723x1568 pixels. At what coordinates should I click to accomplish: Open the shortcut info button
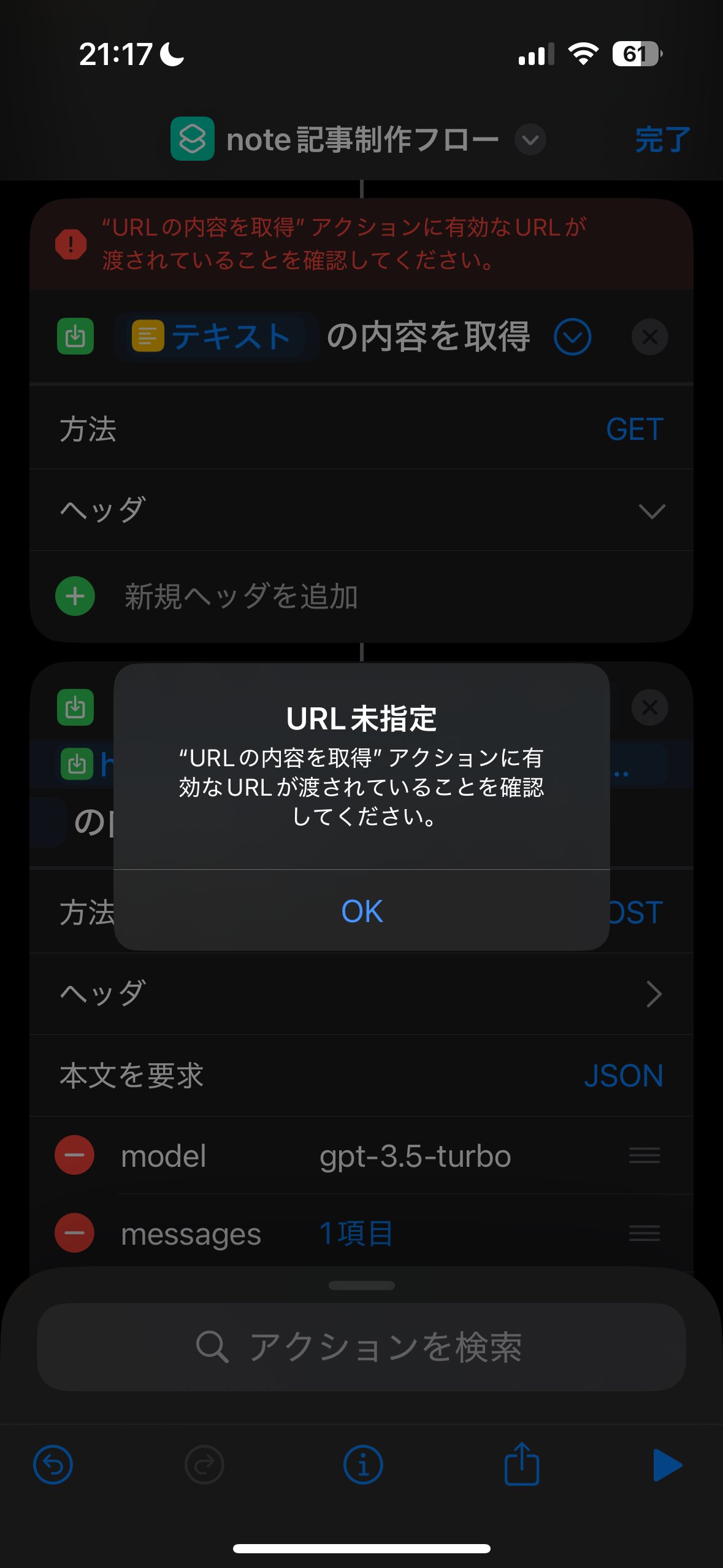tap(362, 1465)
